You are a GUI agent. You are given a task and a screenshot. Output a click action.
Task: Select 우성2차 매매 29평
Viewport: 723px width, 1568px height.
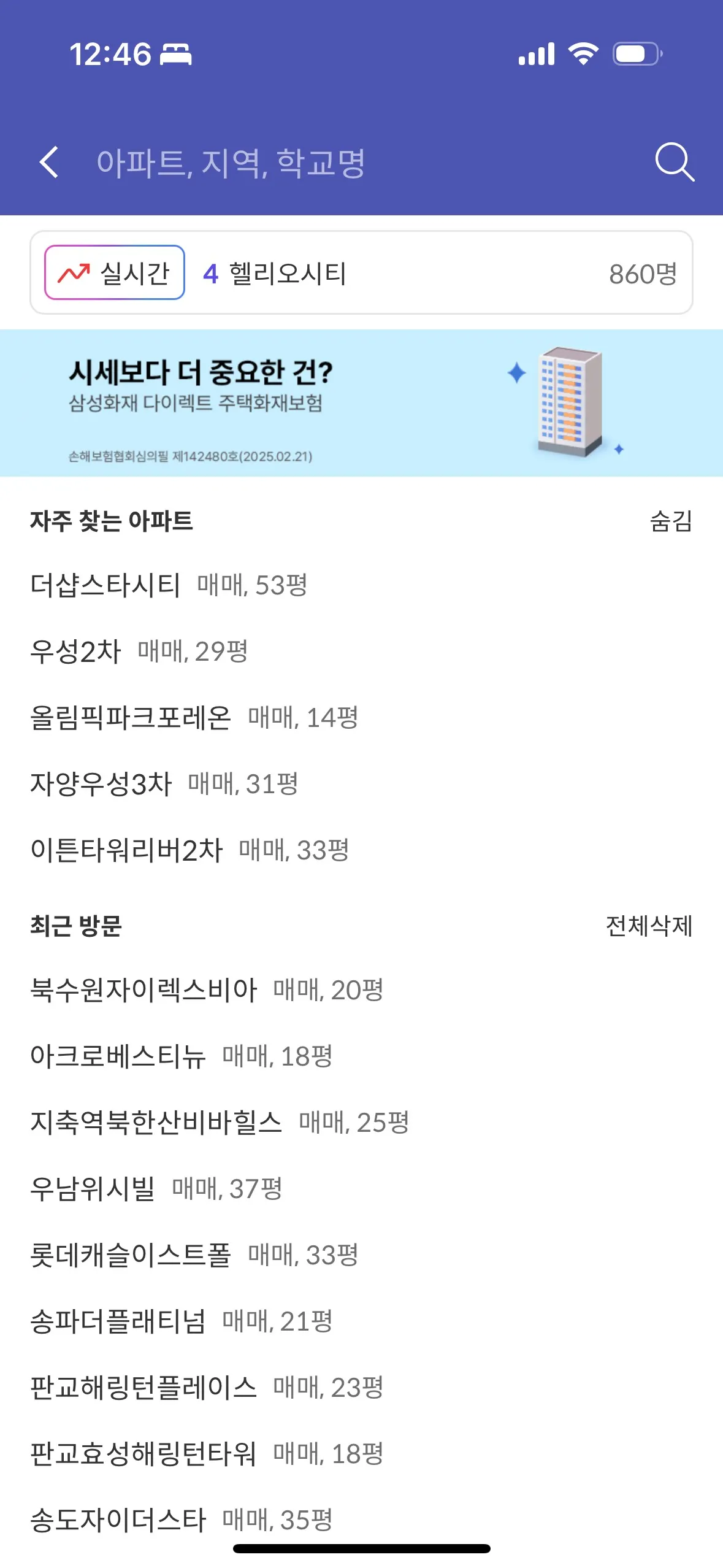139,651
